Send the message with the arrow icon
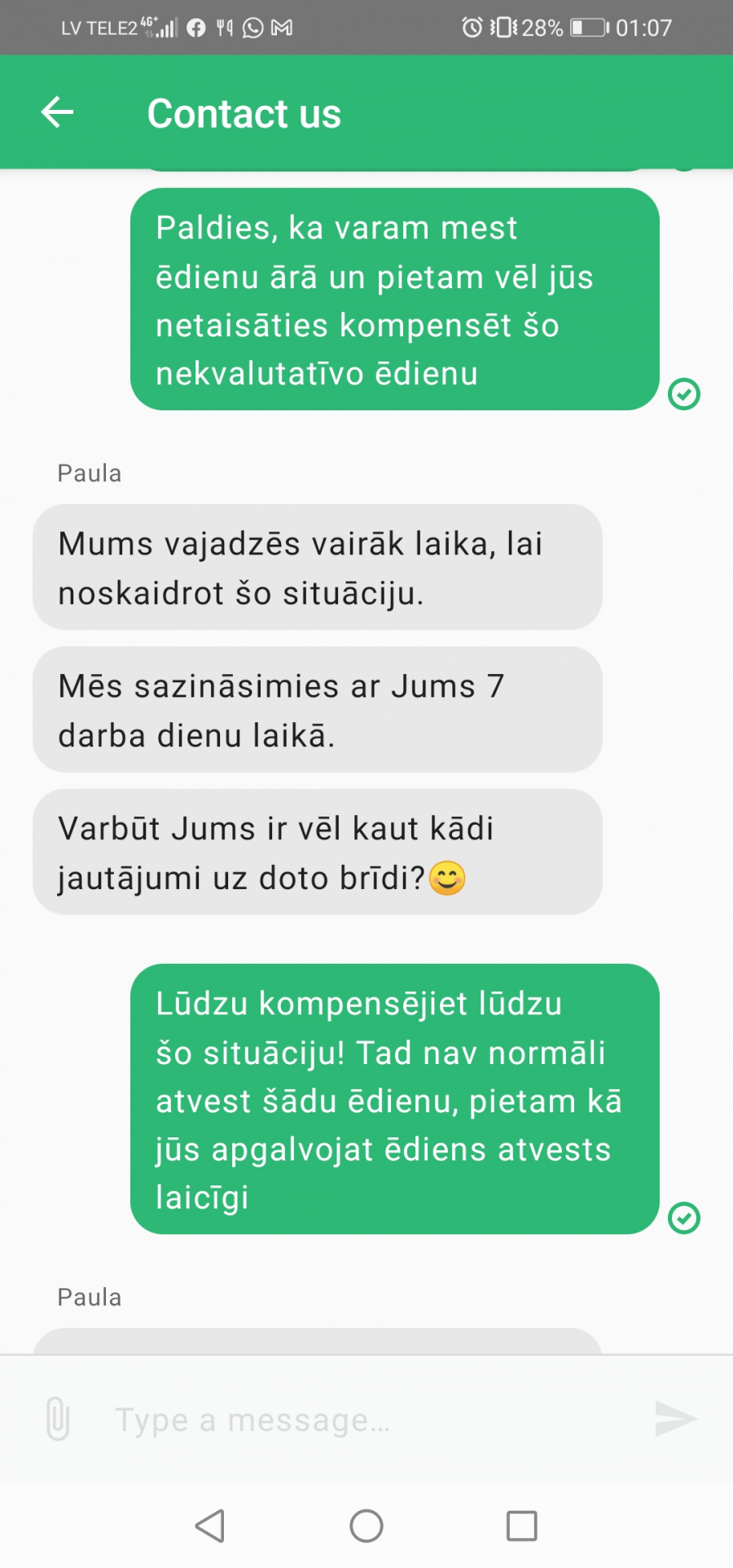 tap(676, 1419)
